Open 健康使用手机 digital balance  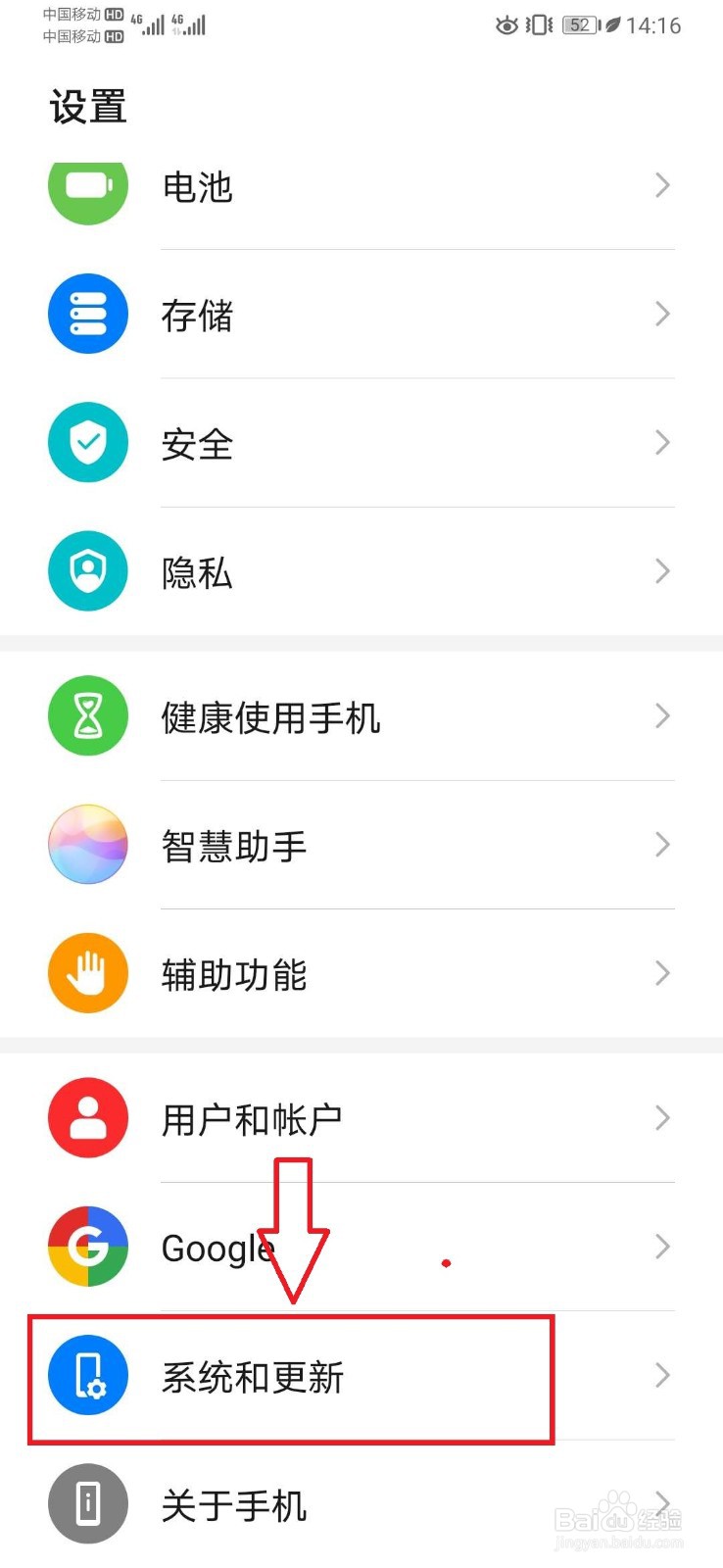361,716
